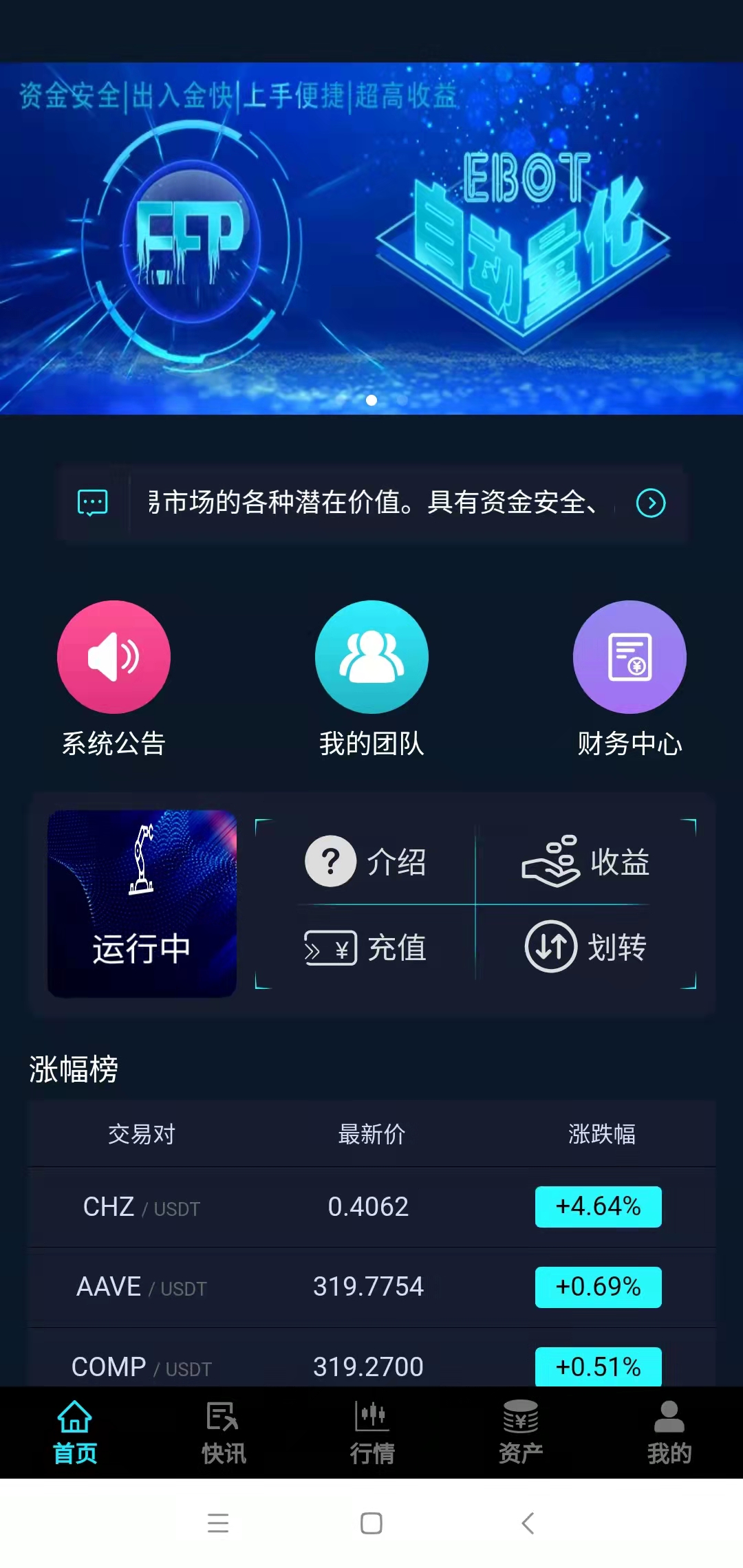Switch to the 我的 tab
This screenshot has width=743, height=1568.
(669, 1433)
